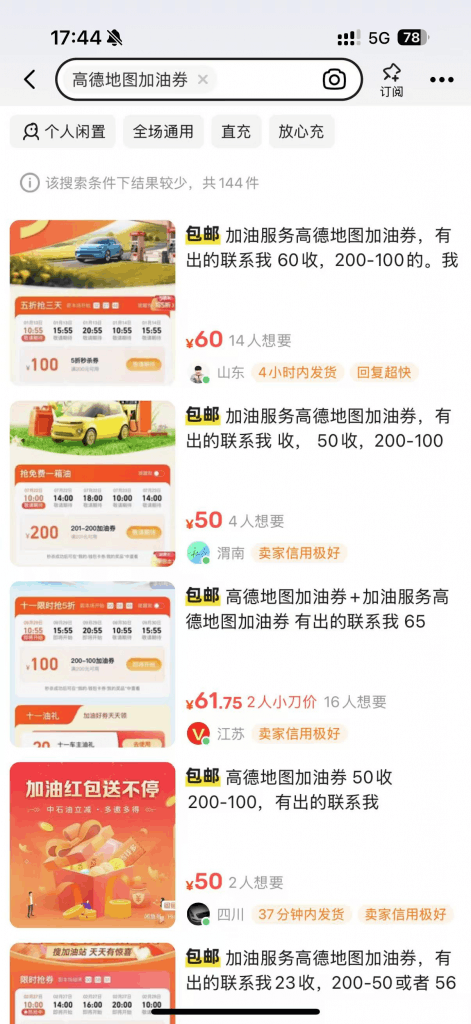Go back using the top-left arrow

(30, 80)
